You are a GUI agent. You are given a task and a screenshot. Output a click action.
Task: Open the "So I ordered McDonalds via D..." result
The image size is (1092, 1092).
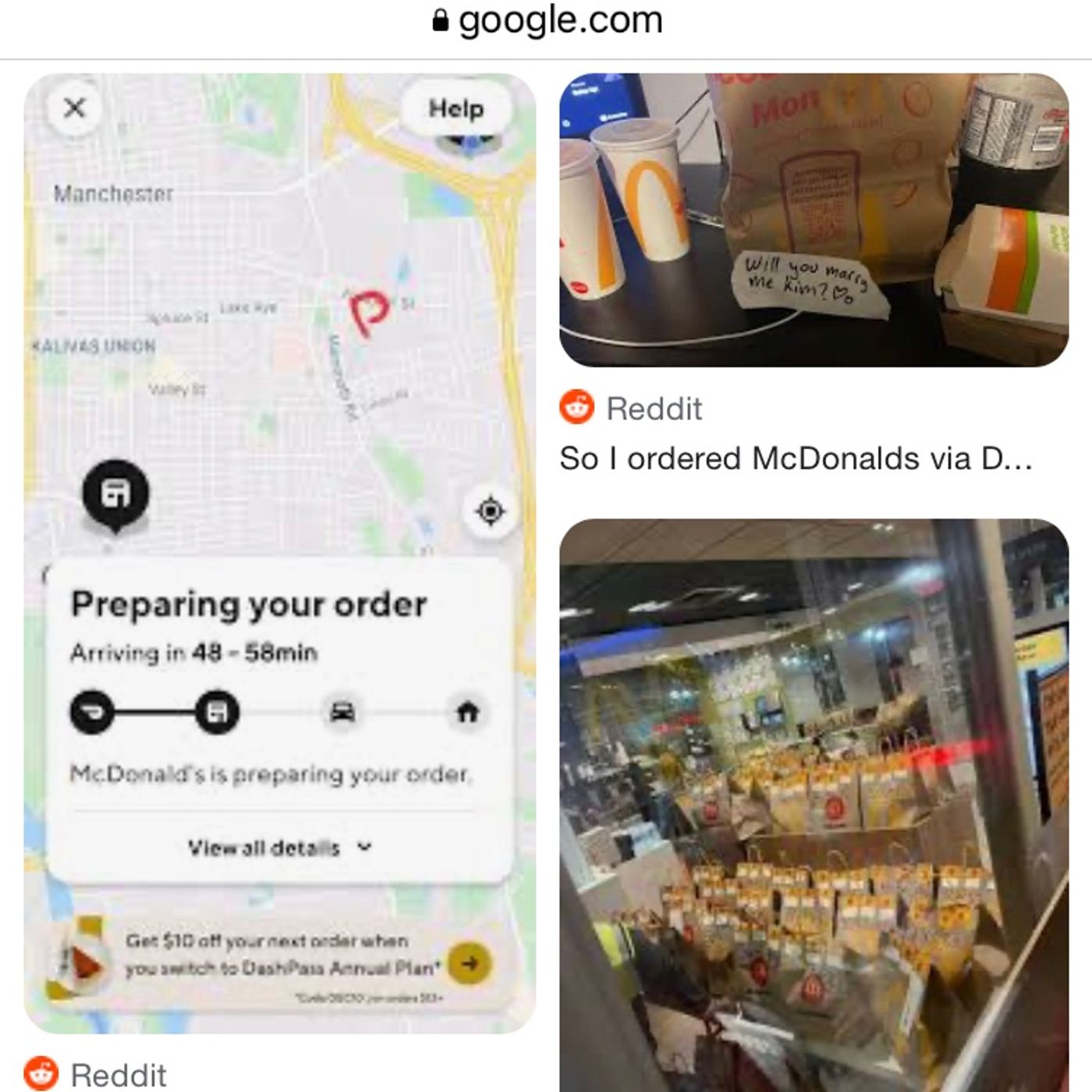point(796,459)
